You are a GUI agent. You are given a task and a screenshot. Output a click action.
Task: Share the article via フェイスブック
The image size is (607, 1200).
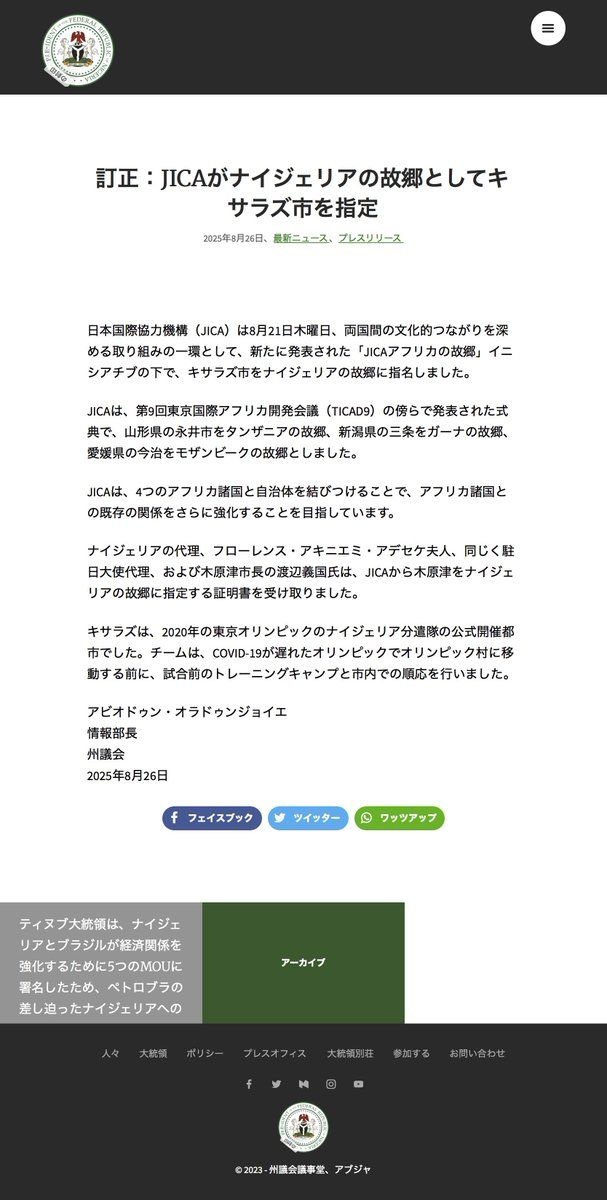pyautogui.click(x=212, y=818)
